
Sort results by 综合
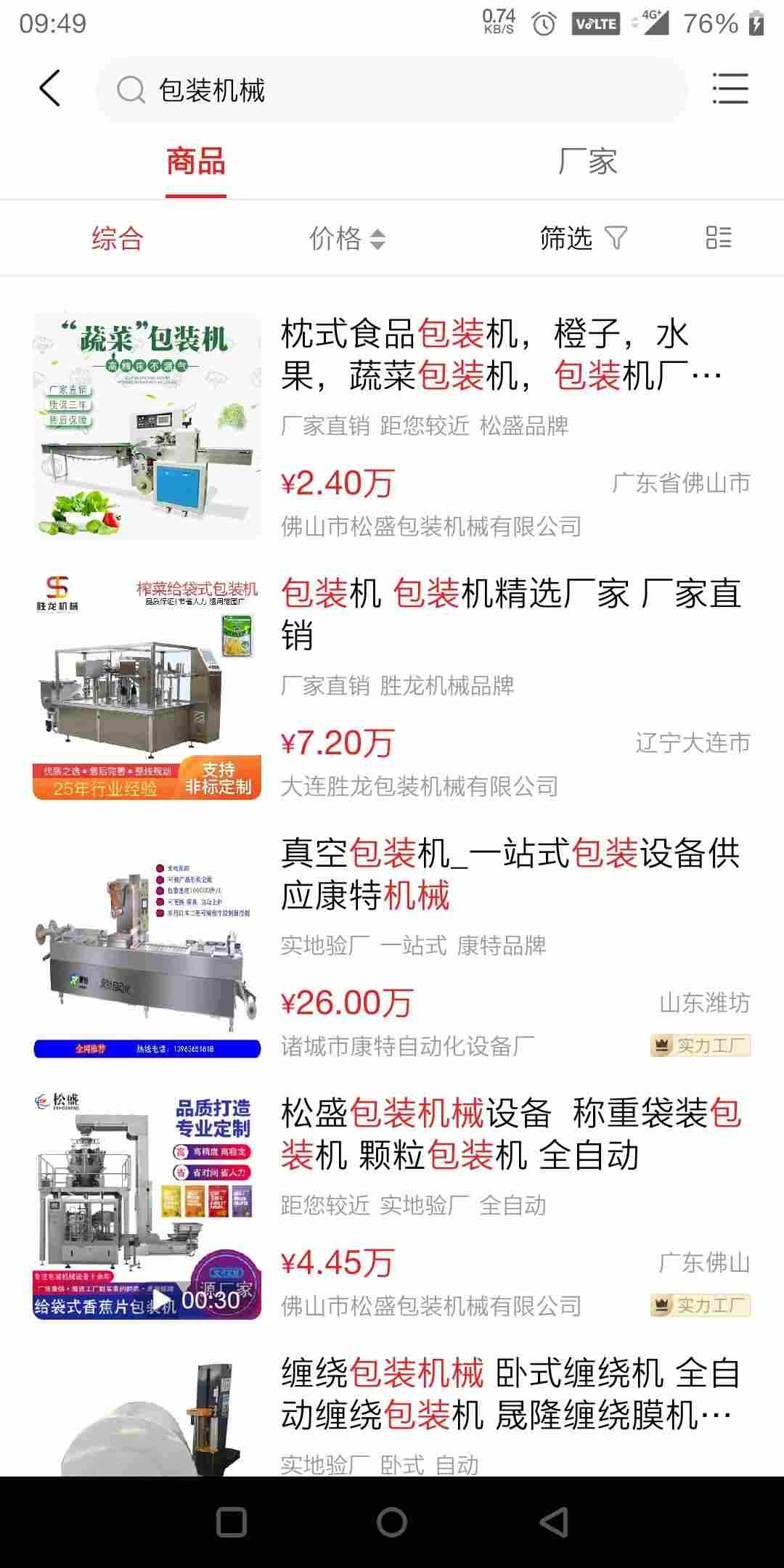(118, 238)
